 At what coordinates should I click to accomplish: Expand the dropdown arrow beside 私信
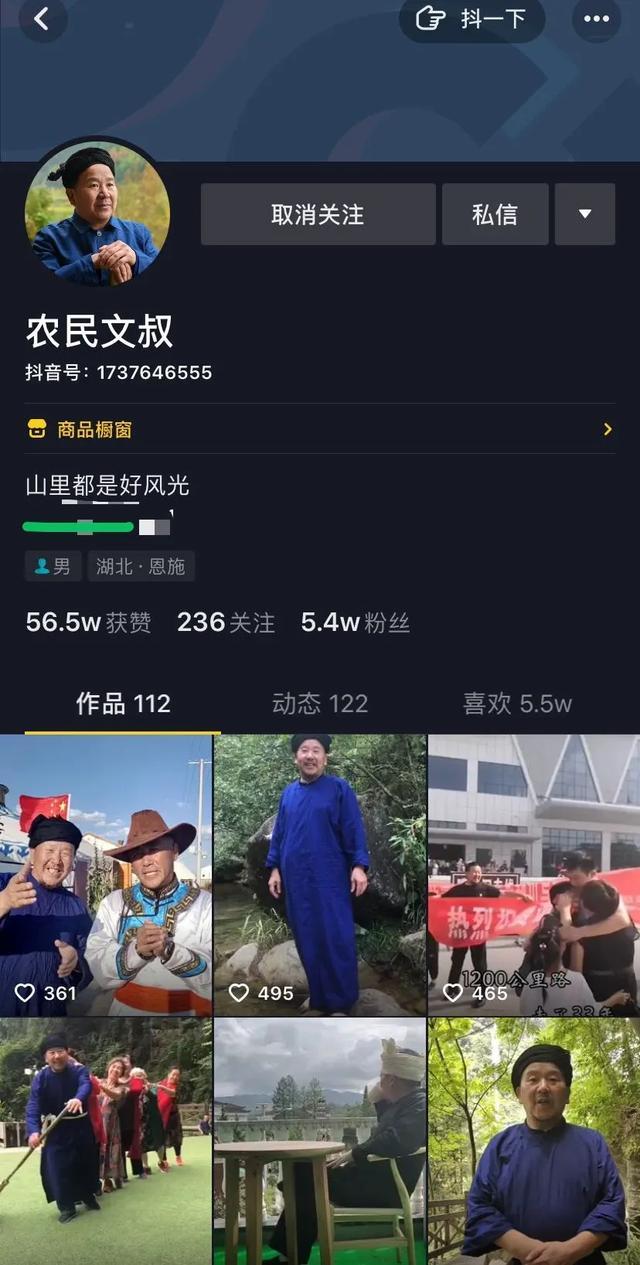coord(585,214)
